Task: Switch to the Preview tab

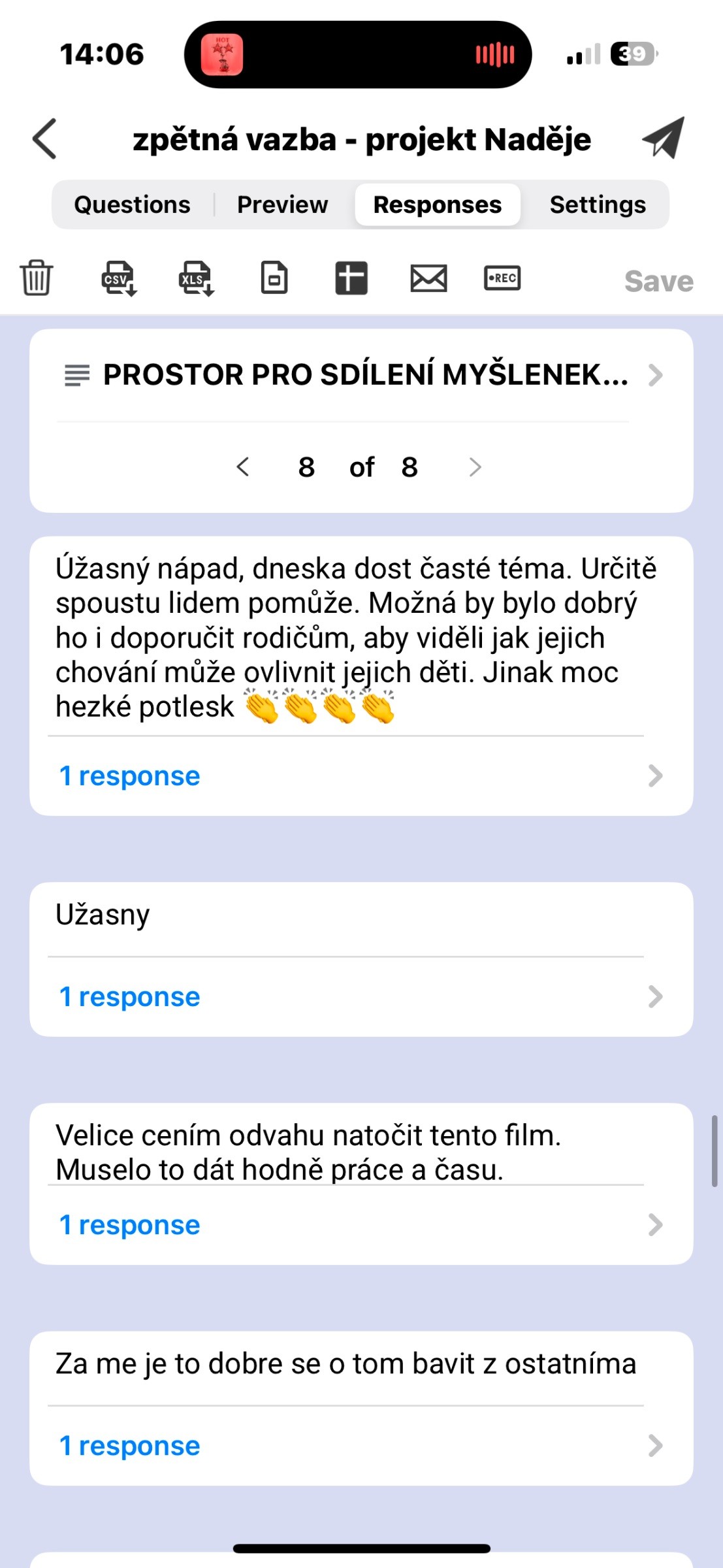Action: tap(282, 204)
